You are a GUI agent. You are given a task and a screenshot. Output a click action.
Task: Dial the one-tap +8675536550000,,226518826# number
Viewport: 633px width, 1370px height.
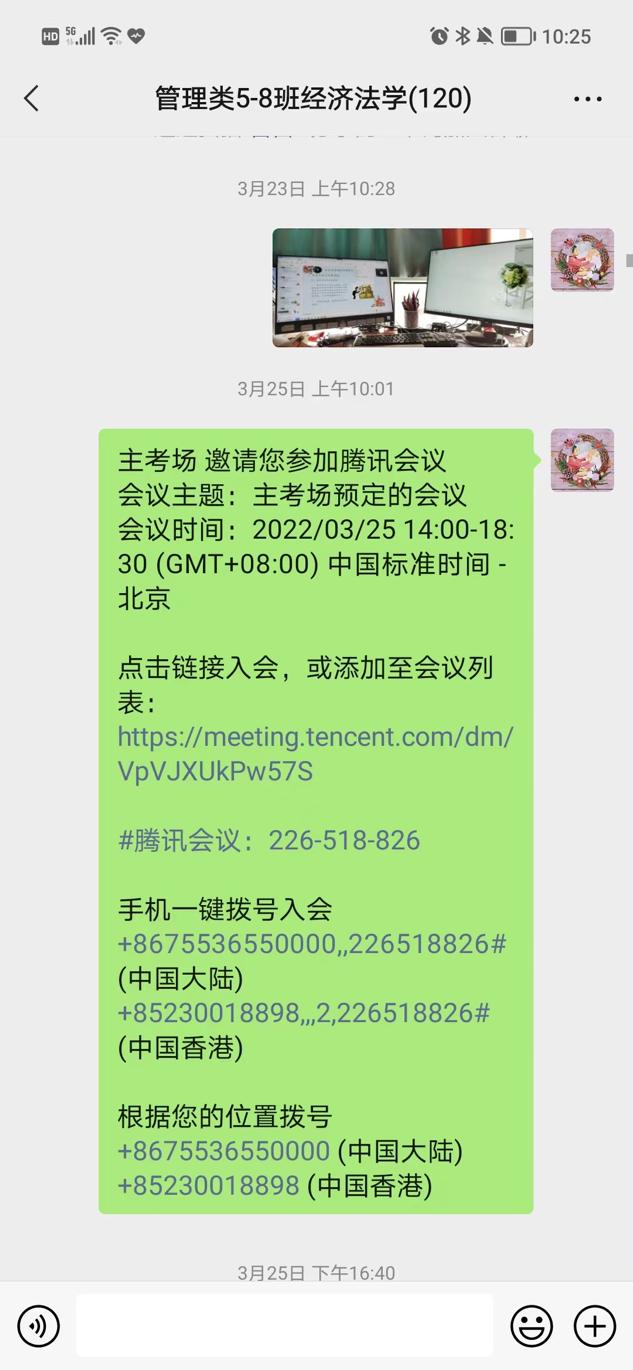pos(311,944)
